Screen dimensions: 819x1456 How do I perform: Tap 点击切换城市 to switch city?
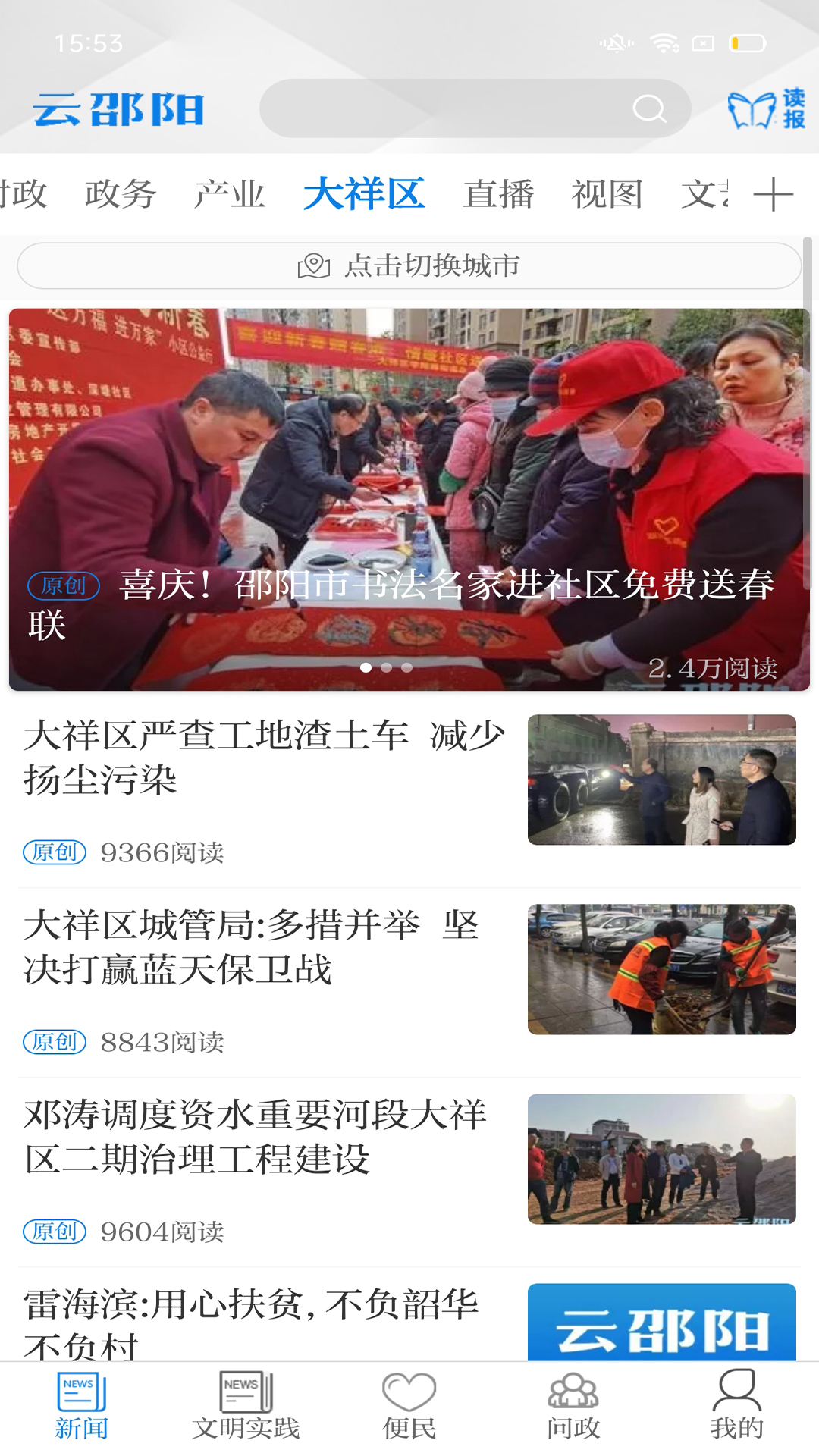[x=409, y=265]
